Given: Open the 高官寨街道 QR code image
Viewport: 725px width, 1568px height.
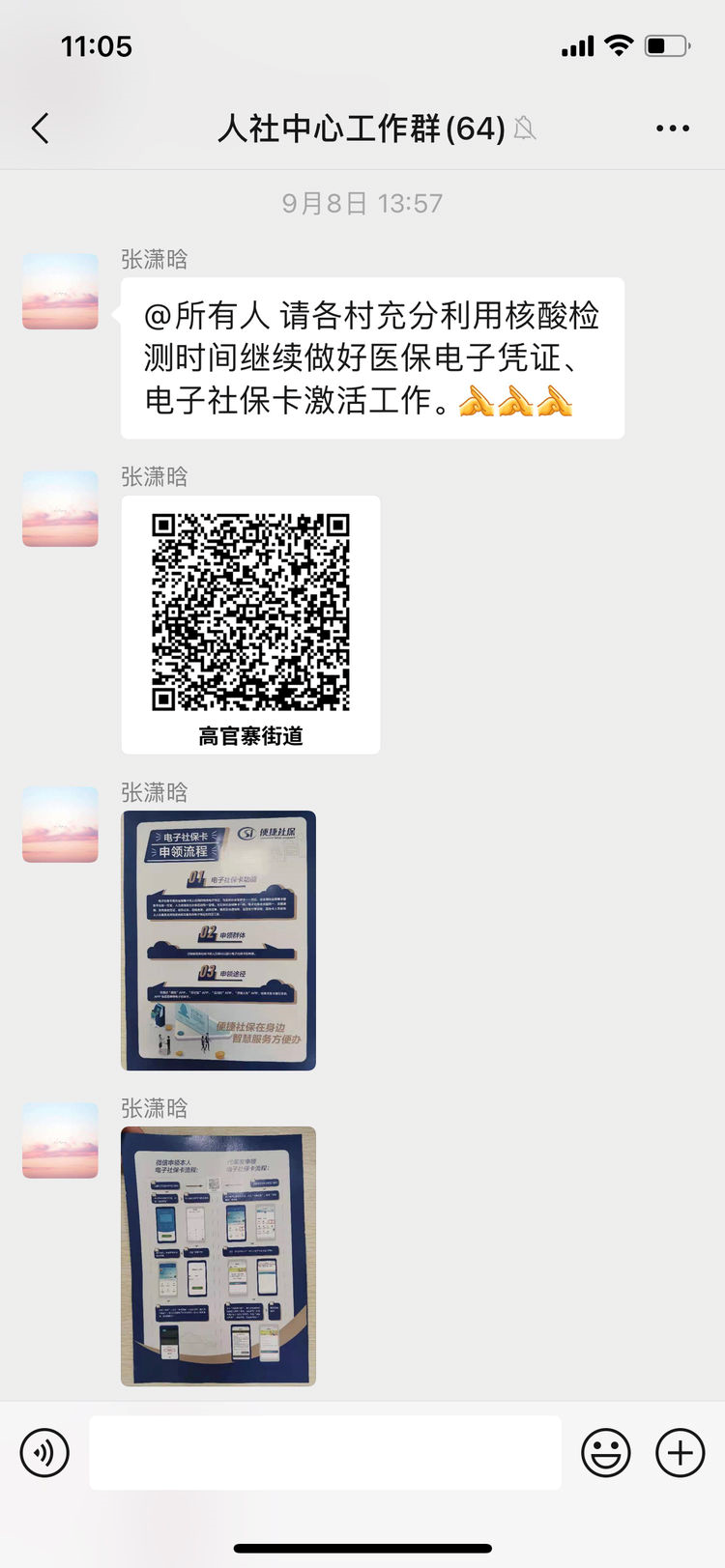Looking at the screenshot, I should [x=250, y=624].
